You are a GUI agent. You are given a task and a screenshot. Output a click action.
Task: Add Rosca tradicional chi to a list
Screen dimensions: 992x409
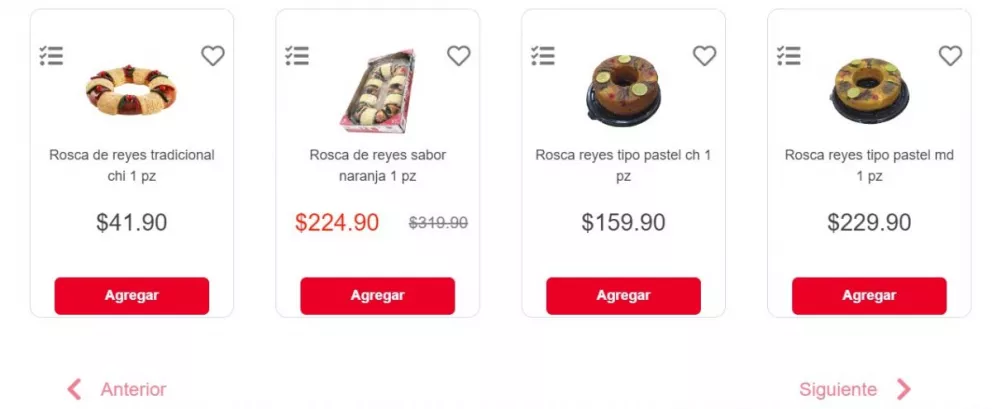51,56
